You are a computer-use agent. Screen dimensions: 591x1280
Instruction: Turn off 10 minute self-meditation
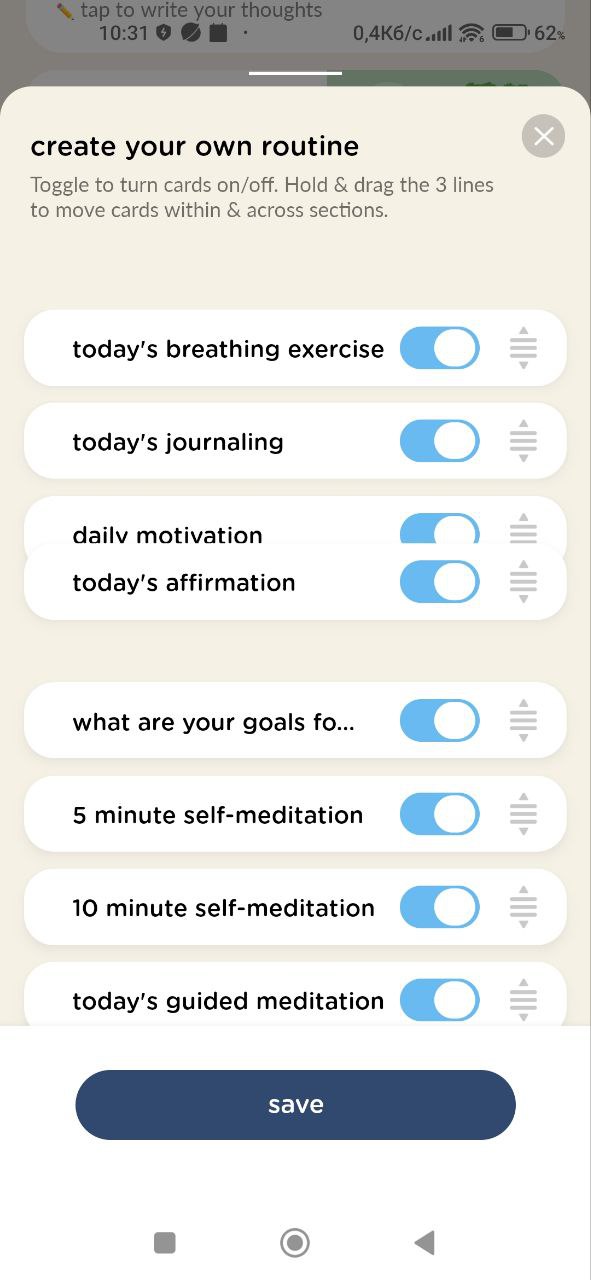(440, 907)
